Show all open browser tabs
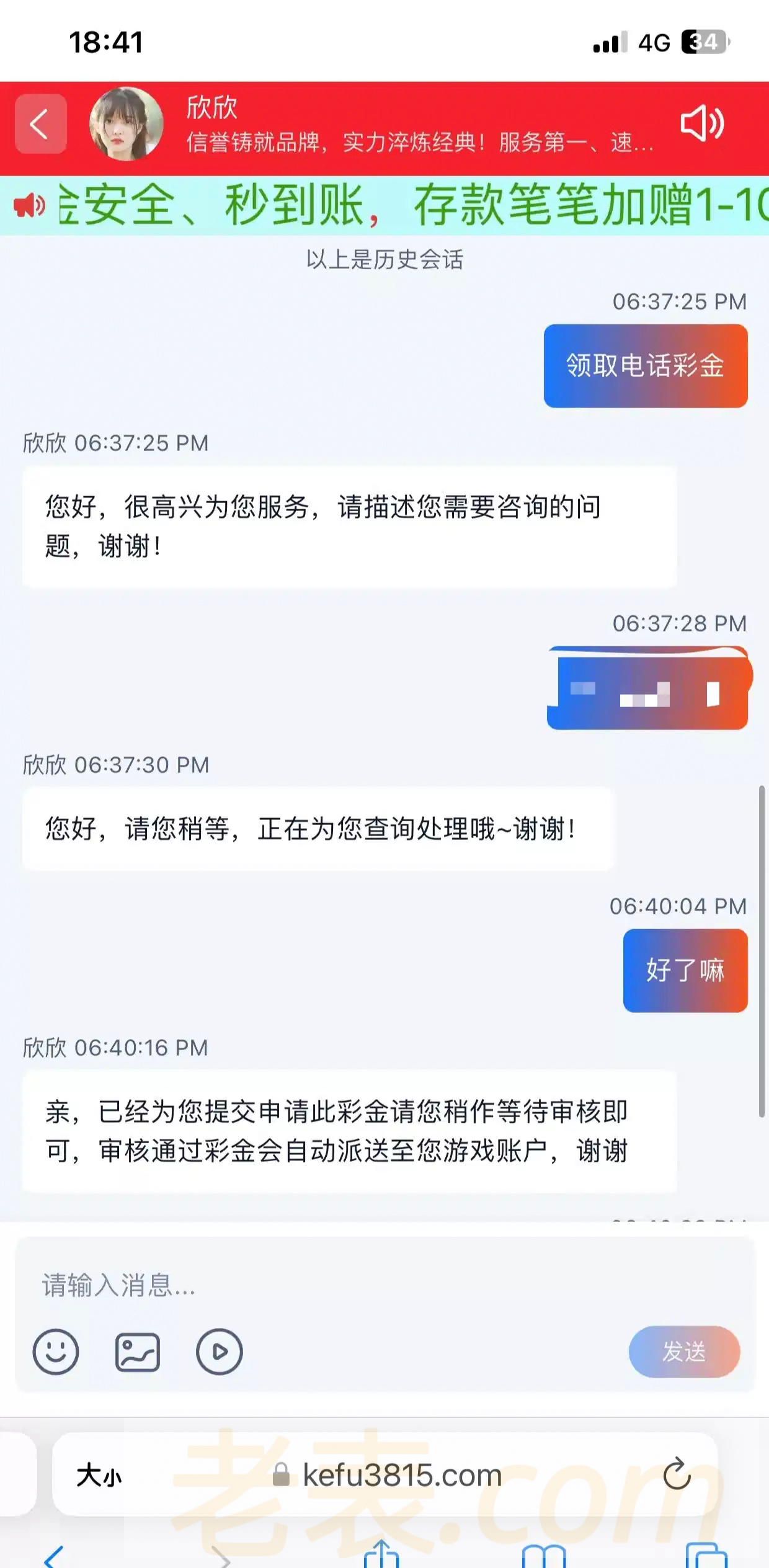 tap(706, 1557)
